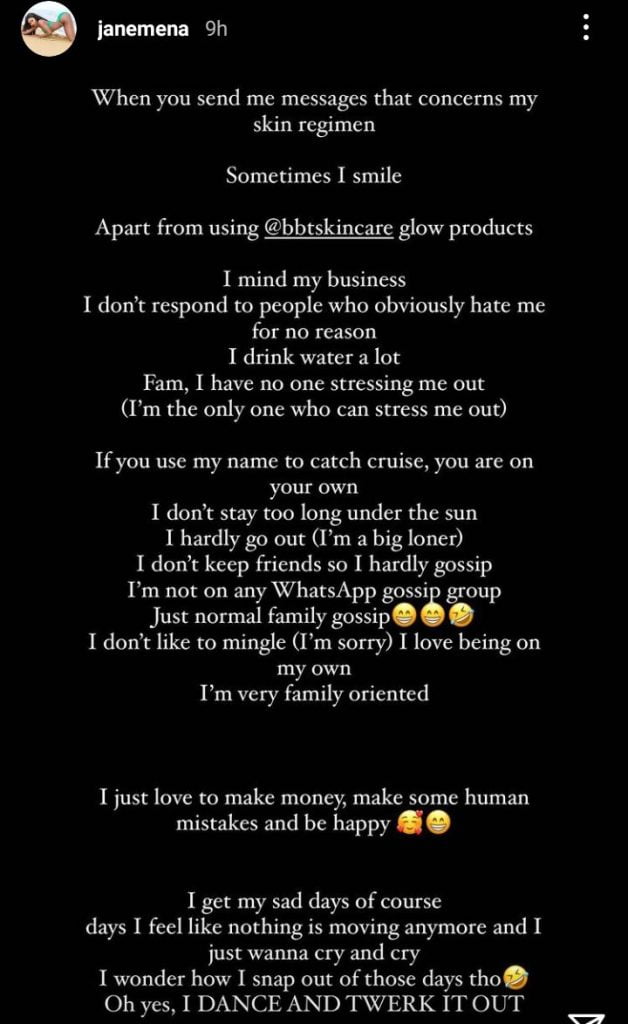Open the @bbtskincare mention
The height and width of the screenshot is (1024, 628).
[329, 227]
